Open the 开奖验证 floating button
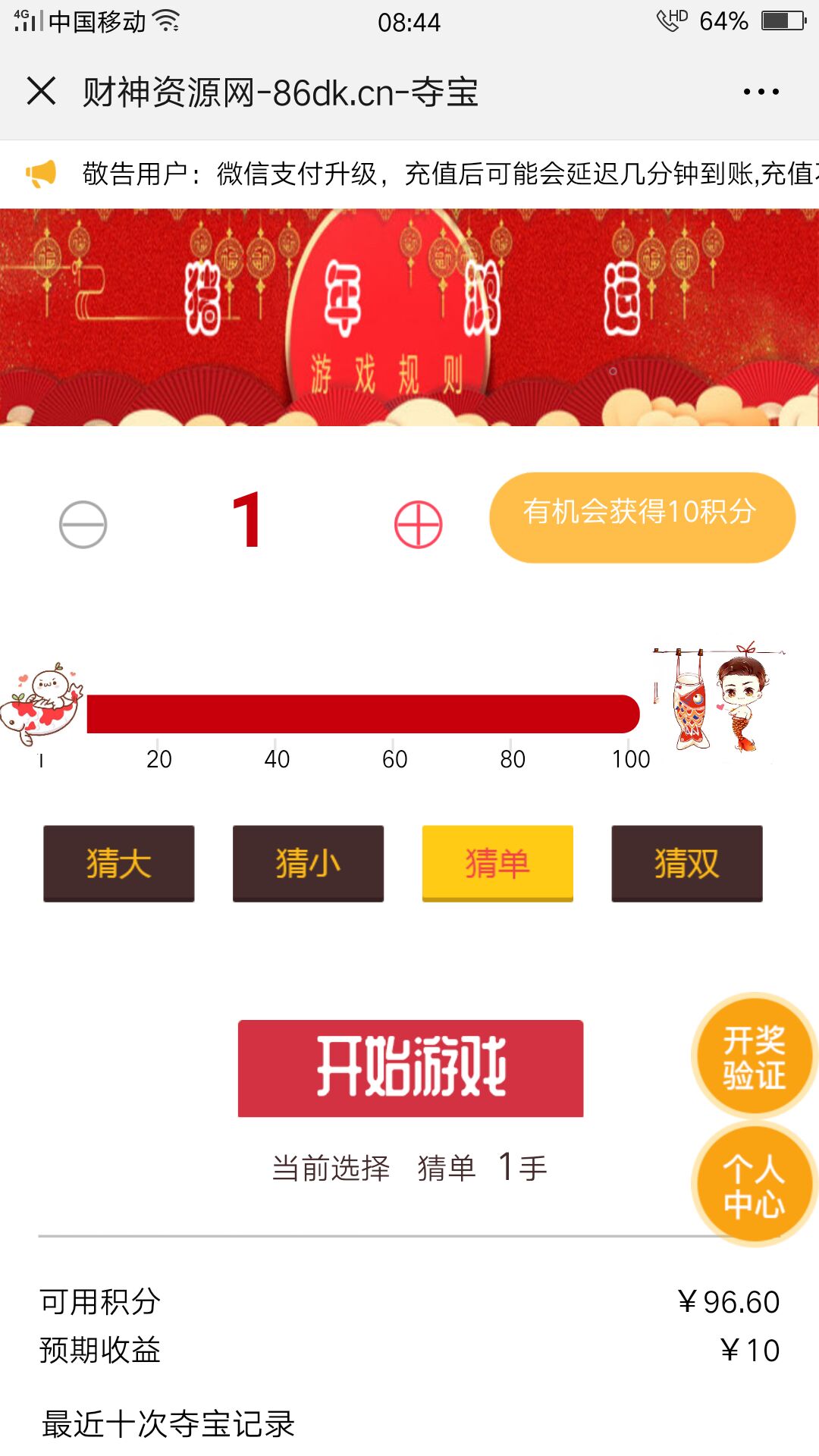Screen dimensions: 819x1456 point(754,1056)
